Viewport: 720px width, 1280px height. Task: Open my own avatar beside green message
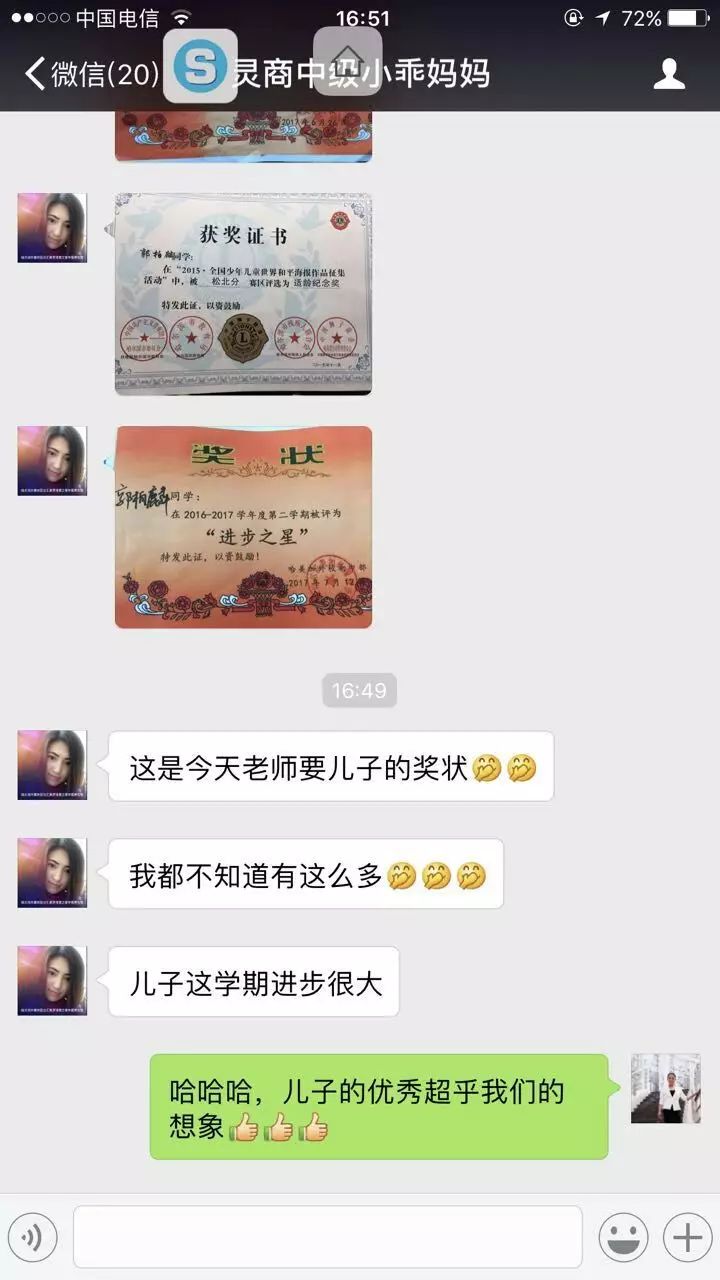click(665, 1088)
